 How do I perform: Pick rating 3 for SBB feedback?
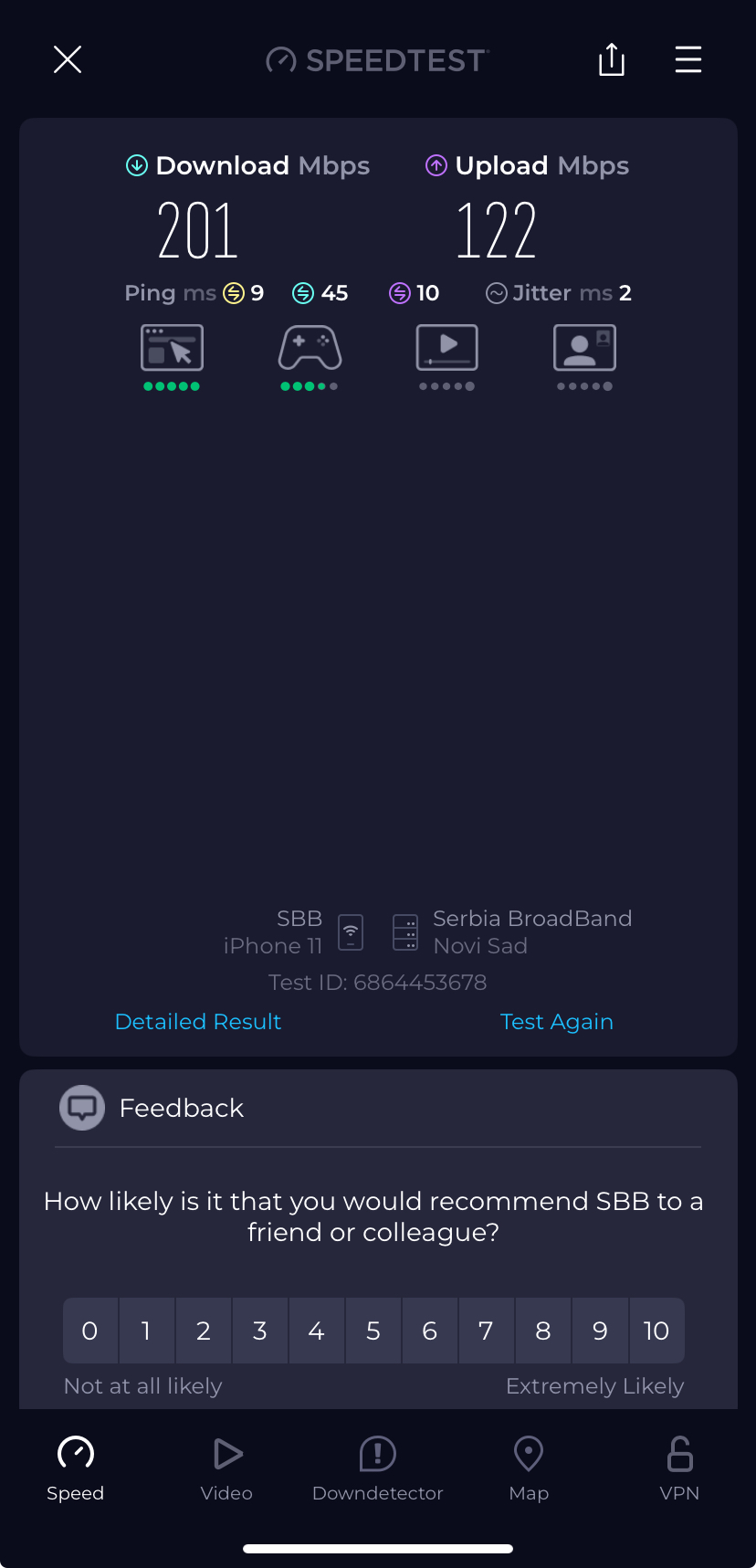259,1331
